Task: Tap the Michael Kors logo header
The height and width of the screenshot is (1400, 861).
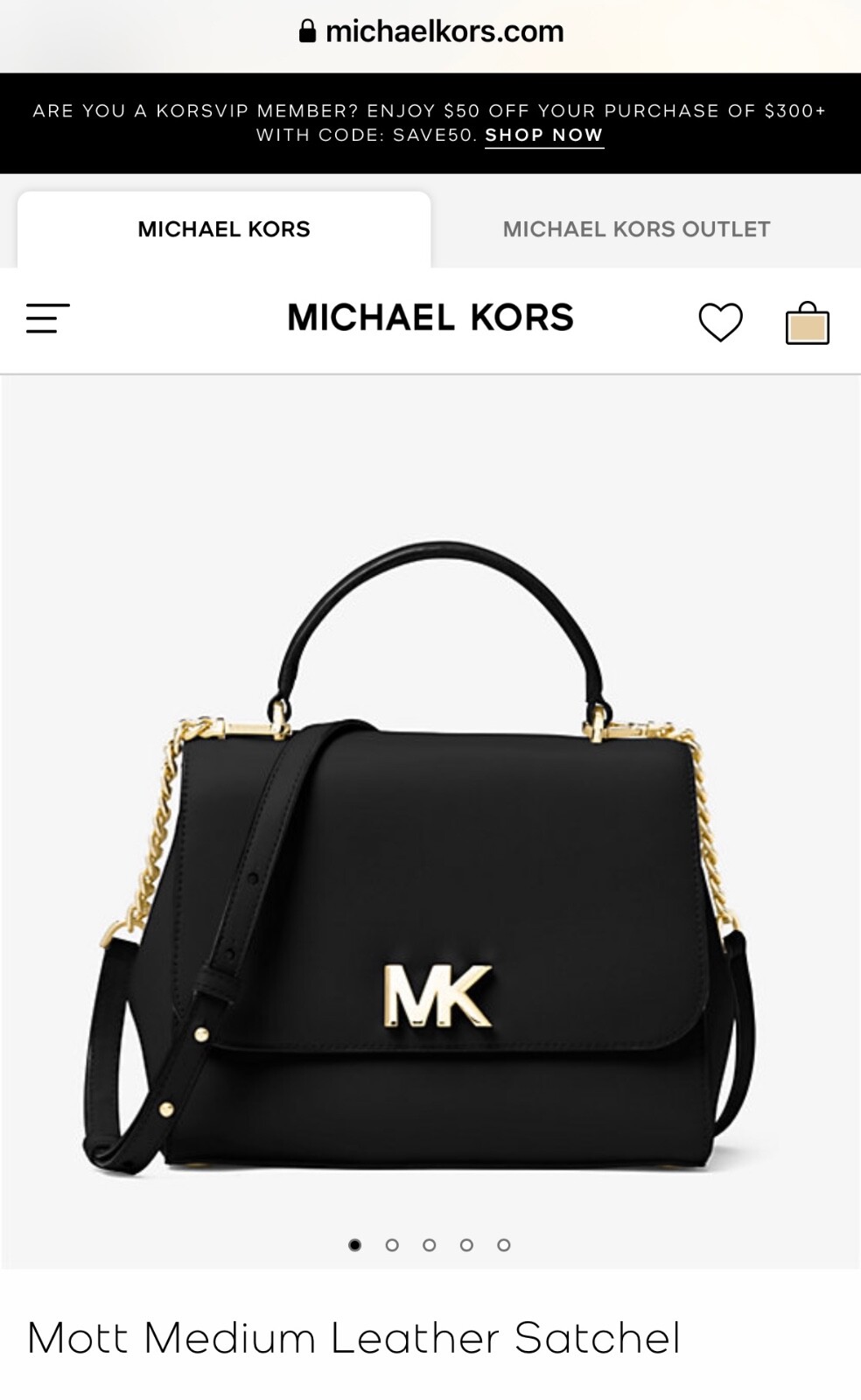Action: 430,318
